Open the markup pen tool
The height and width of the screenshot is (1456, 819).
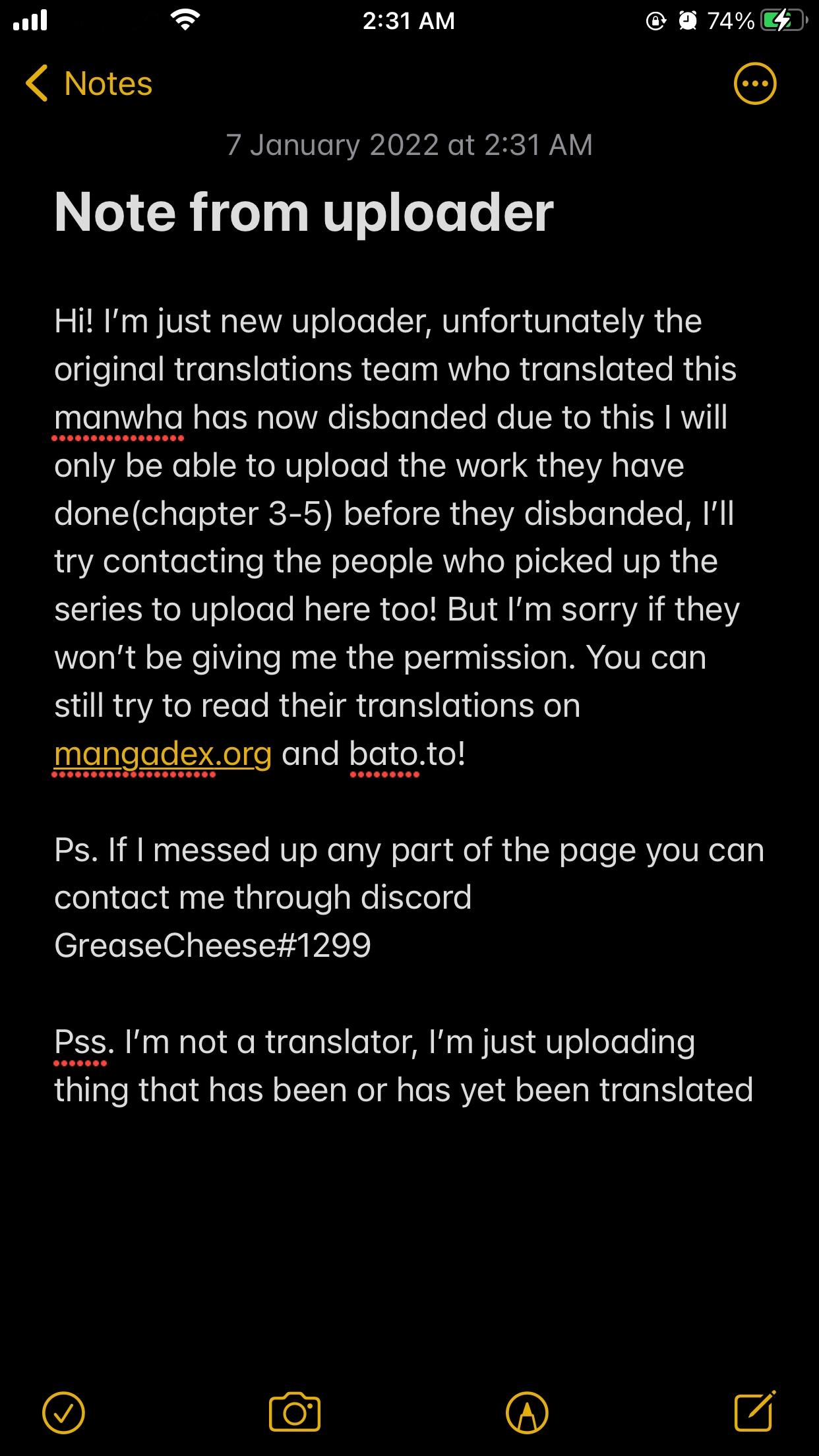[527, 1412]
